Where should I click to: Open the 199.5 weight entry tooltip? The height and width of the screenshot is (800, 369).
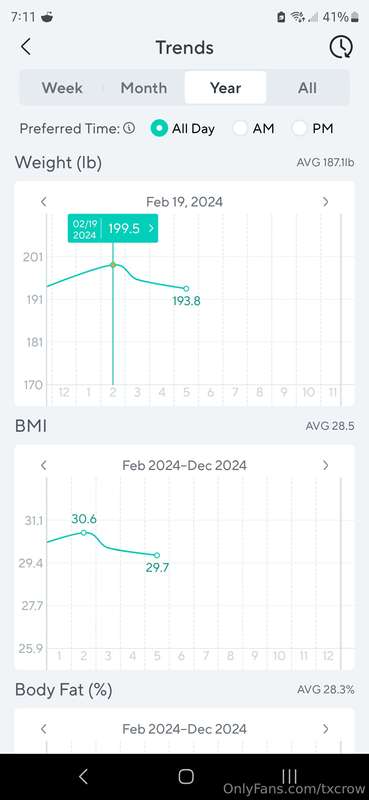[113, 229]
